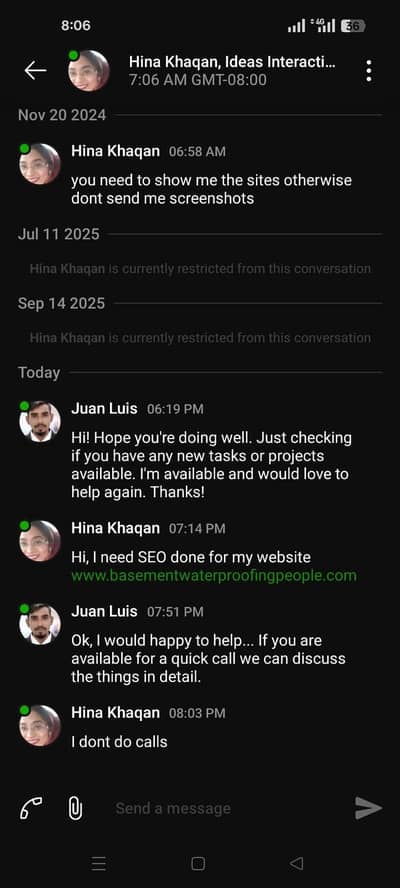
Task: Tap the system home button
Action: [198, 864]
